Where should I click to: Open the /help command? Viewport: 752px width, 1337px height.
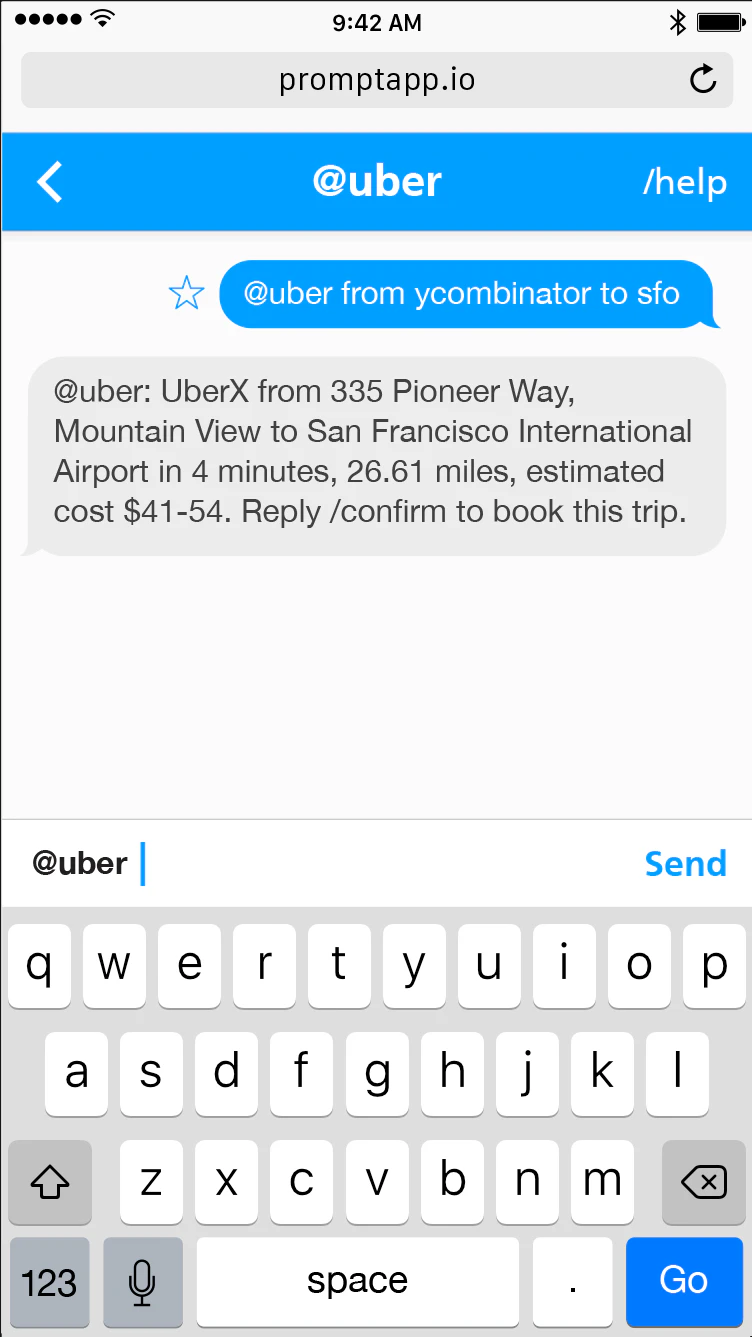(684, 183)
